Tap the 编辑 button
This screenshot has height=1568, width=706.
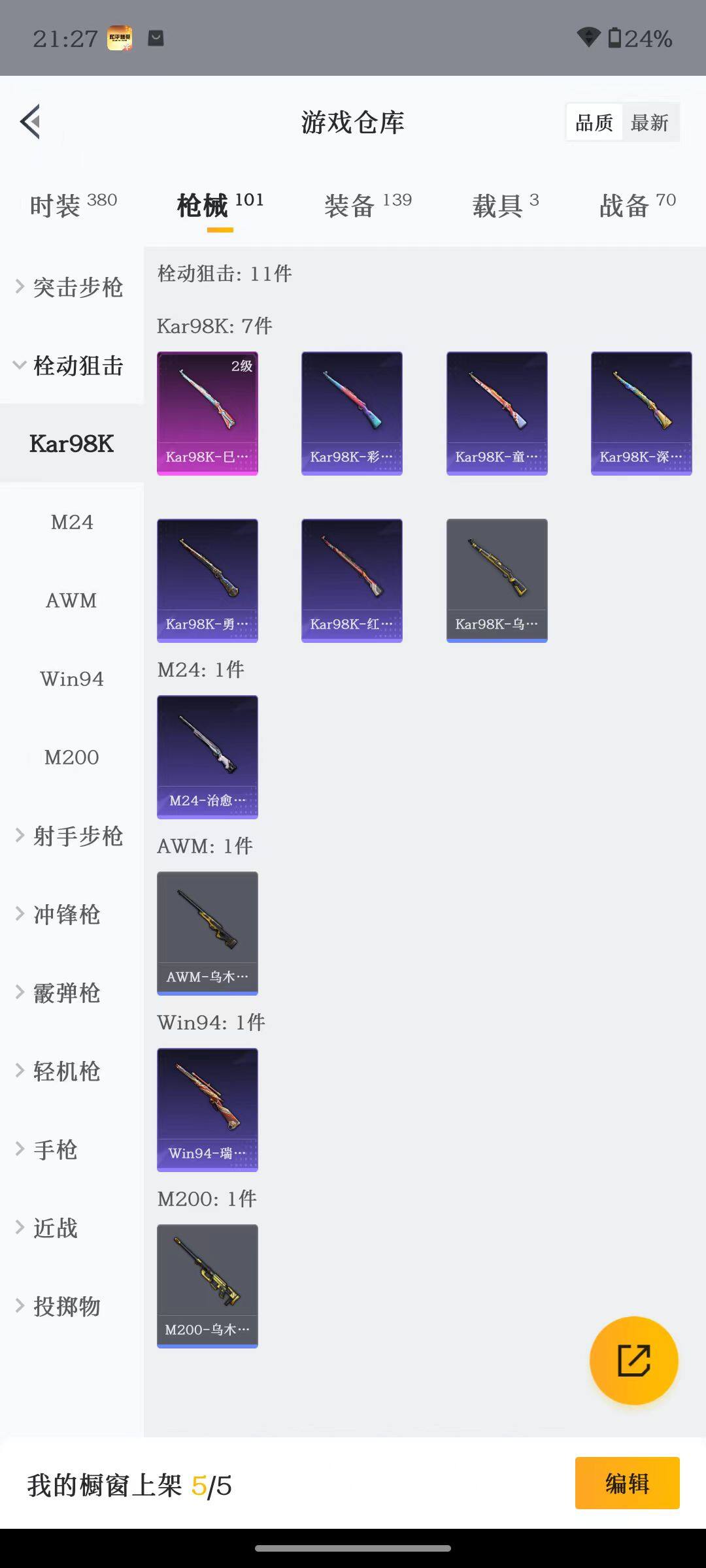point(627,1483)
